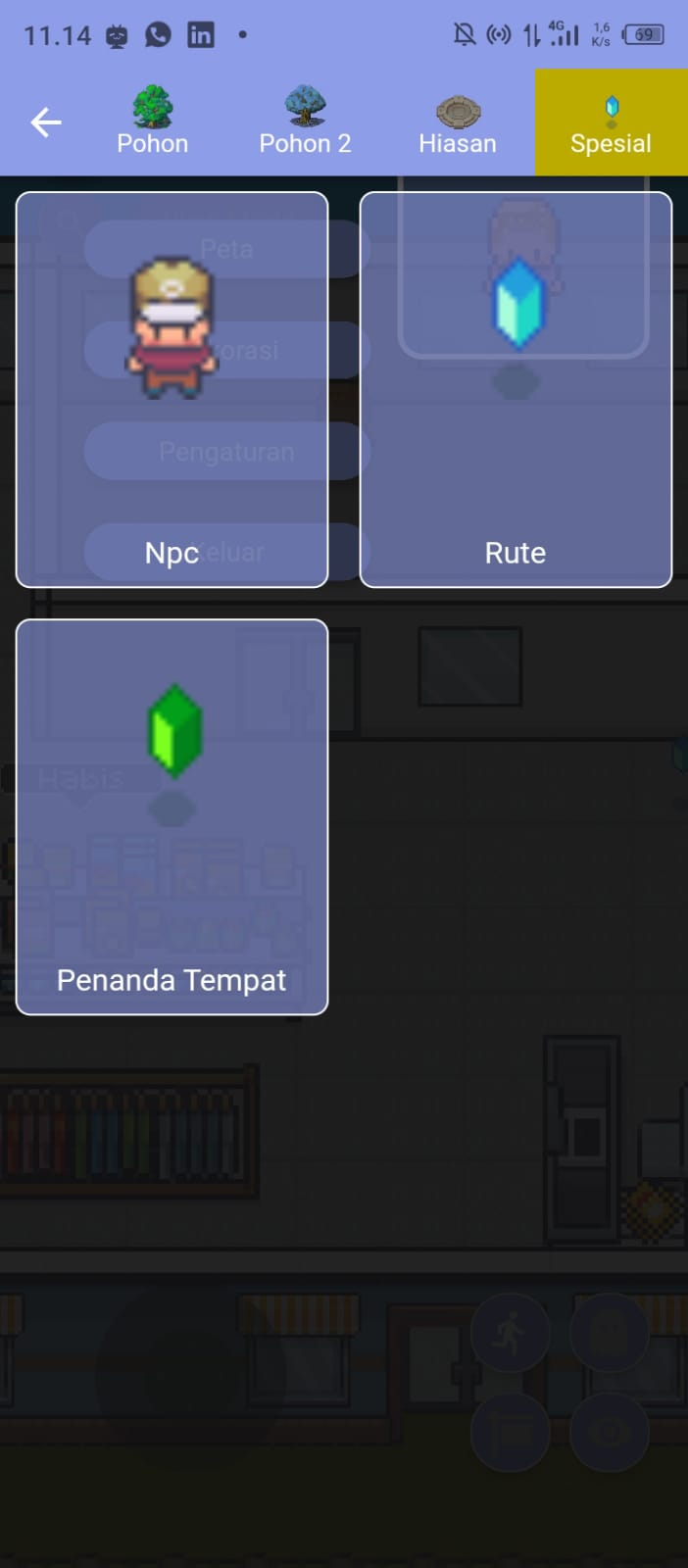Switch to the Pohon tab
This screenshot has height=1568, width=688.
tap(152, 122)
